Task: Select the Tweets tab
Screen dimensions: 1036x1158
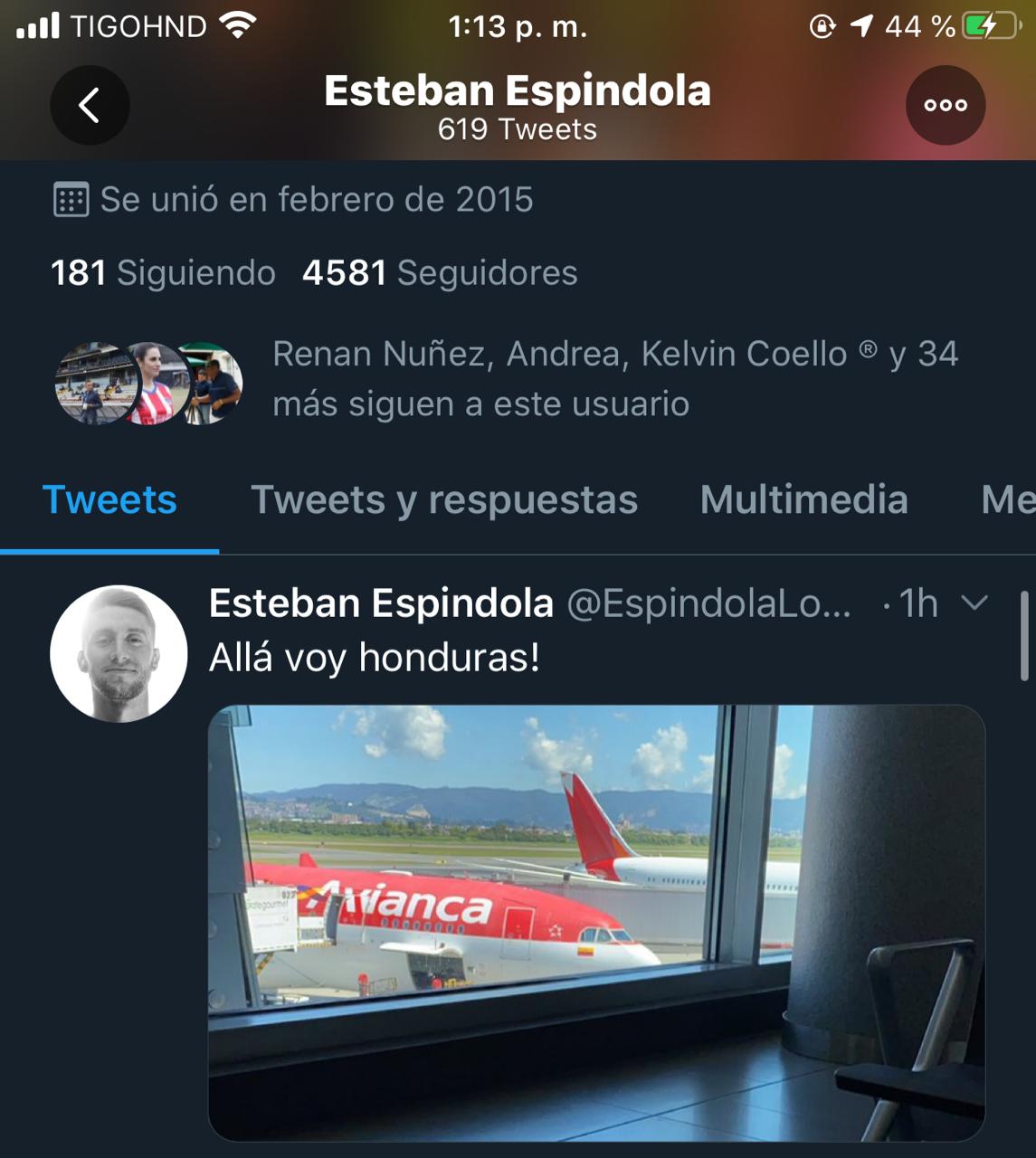Action: [109, 500]
